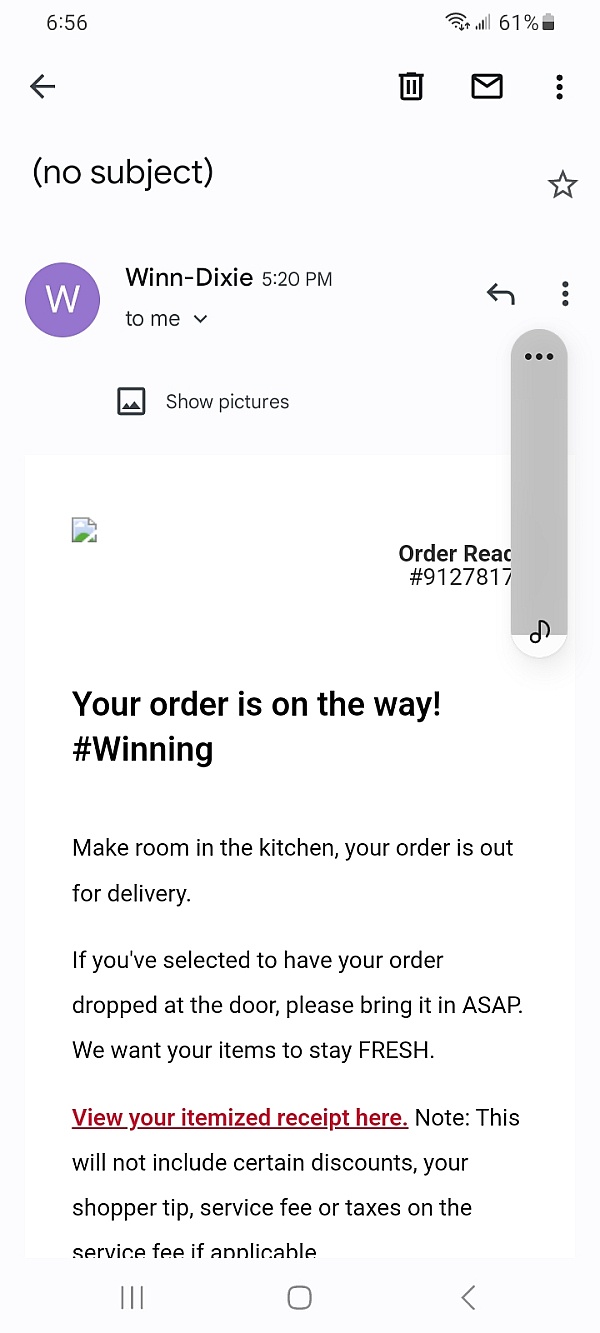This screenshot has width=600, height=1333.
Task: Tap the music note on floating panel
Action: point(539,631)
